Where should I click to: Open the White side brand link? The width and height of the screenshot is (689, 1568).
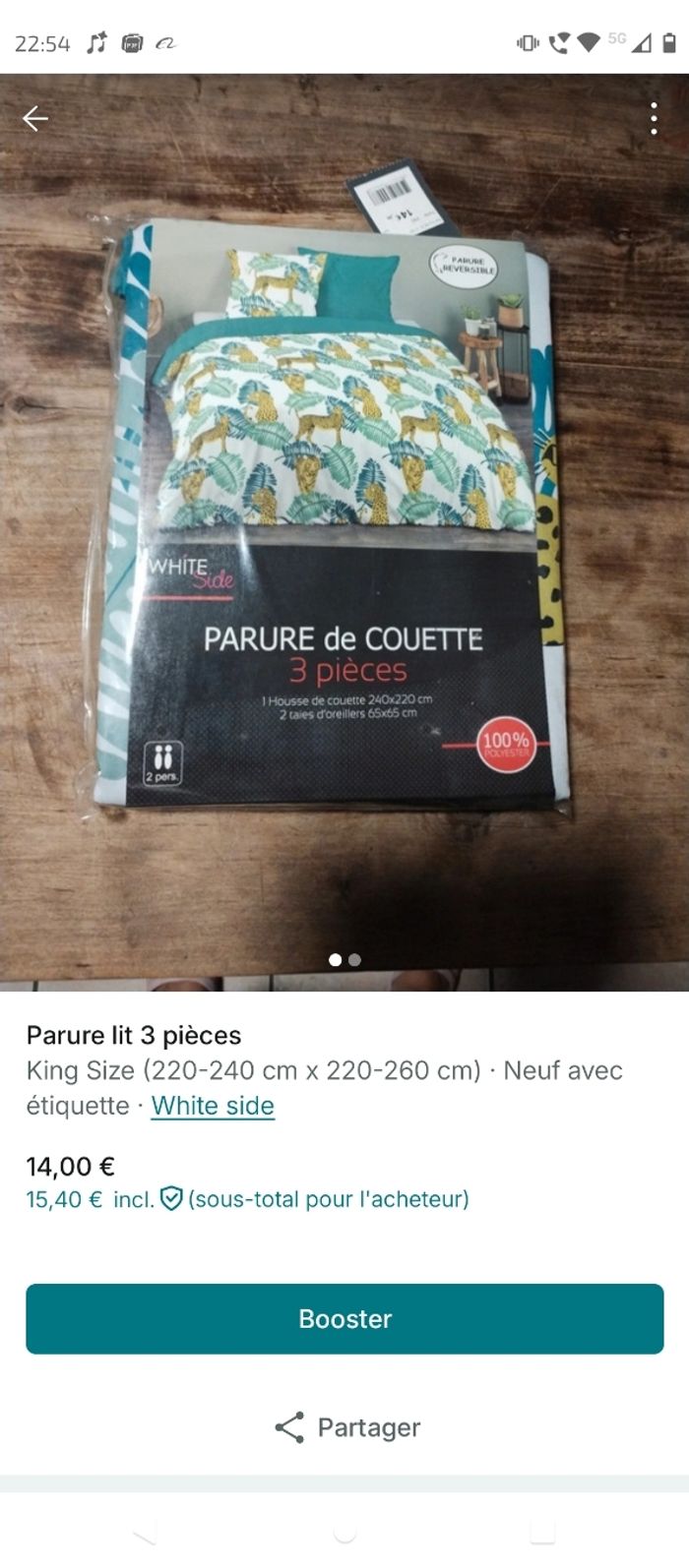coord(213,1106)
